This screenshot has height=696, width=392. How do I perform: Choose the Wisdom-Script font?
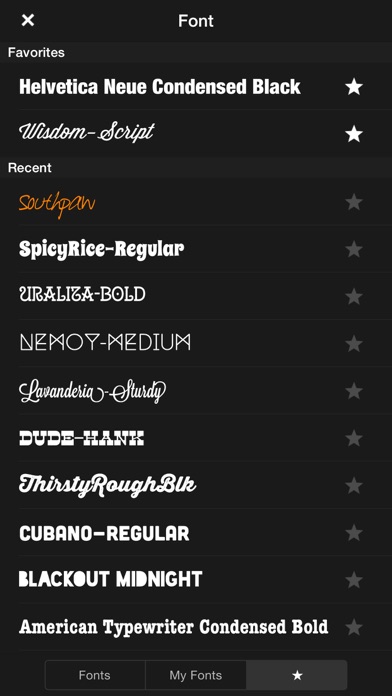[196, 133]
